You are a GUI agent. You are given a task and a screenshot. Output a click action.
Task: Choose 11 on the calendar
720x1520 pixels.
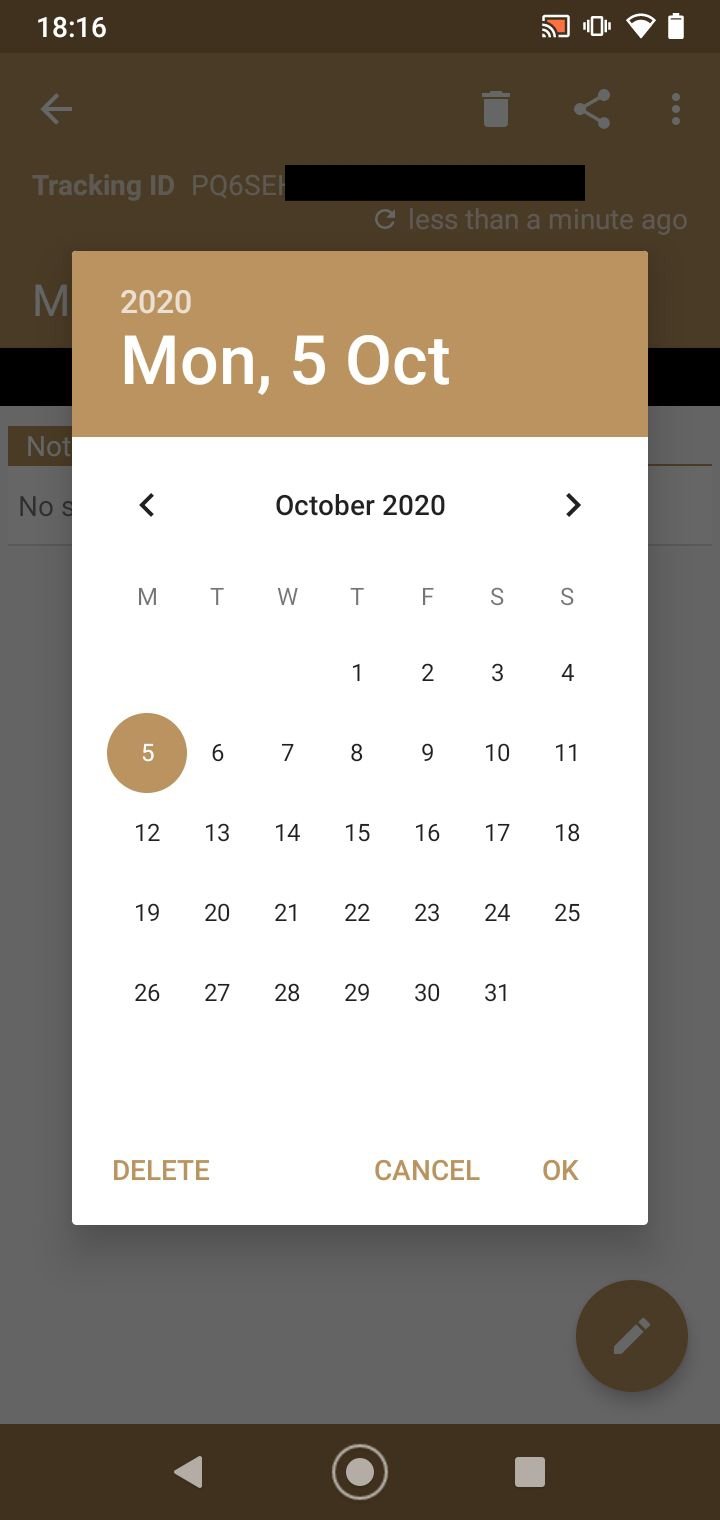(x=567, y=753)
